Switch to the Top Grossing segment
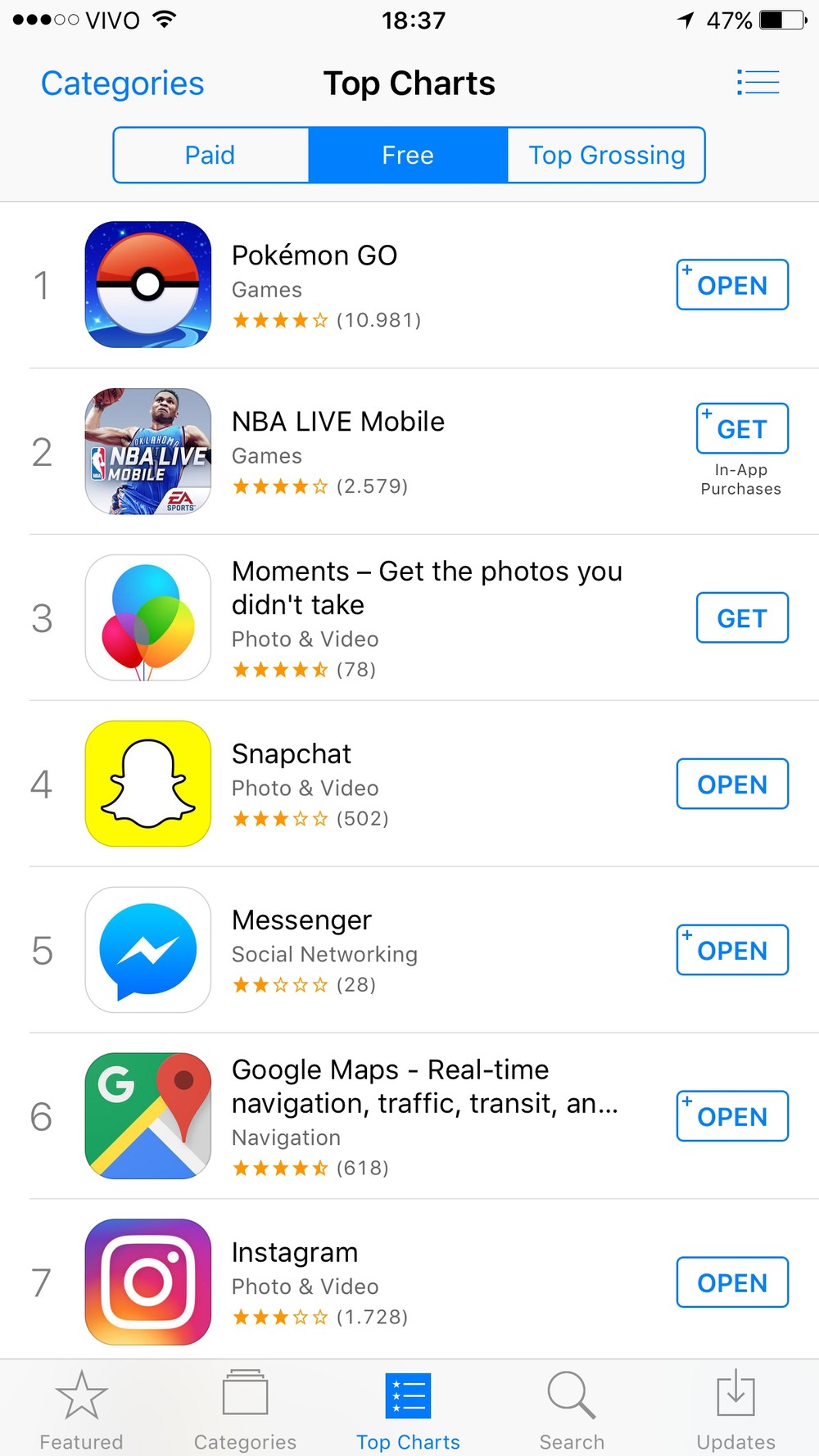The width and height of the screenshot is (819, 1456). click(606, 155)
